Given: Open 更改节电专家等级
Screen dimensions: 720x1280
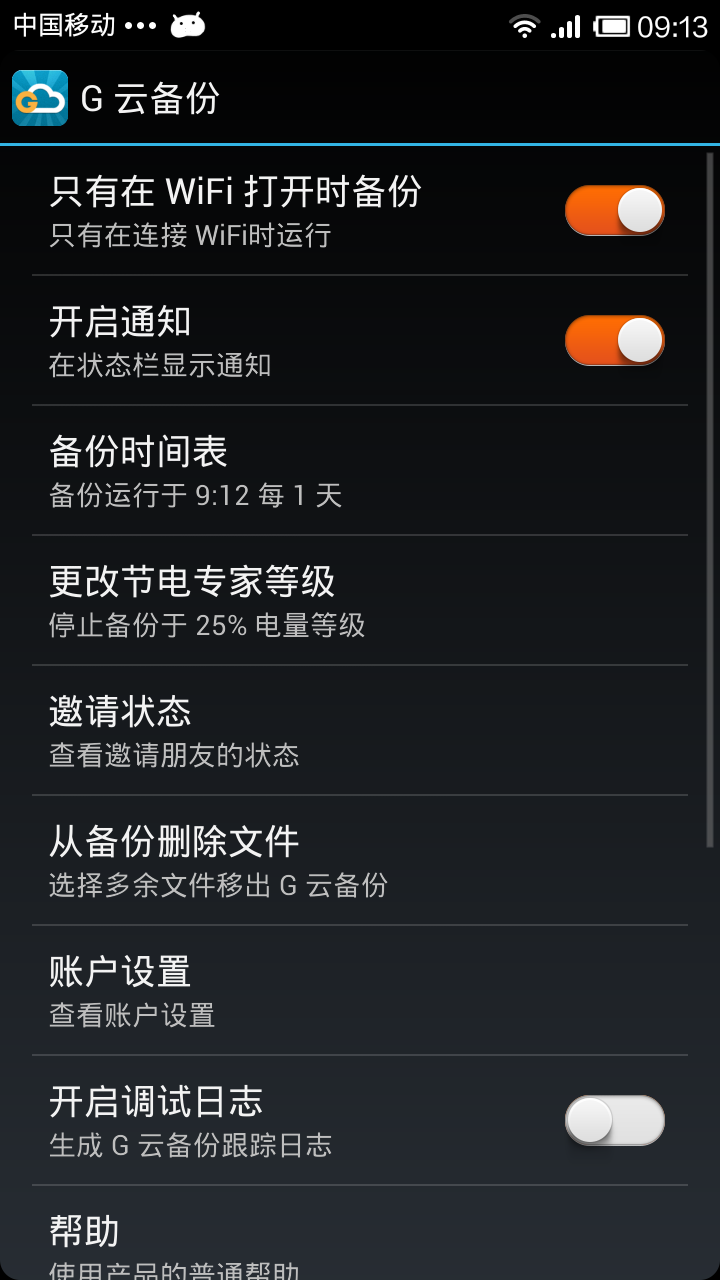Looking at the screenshot, I should pos(360,600).
